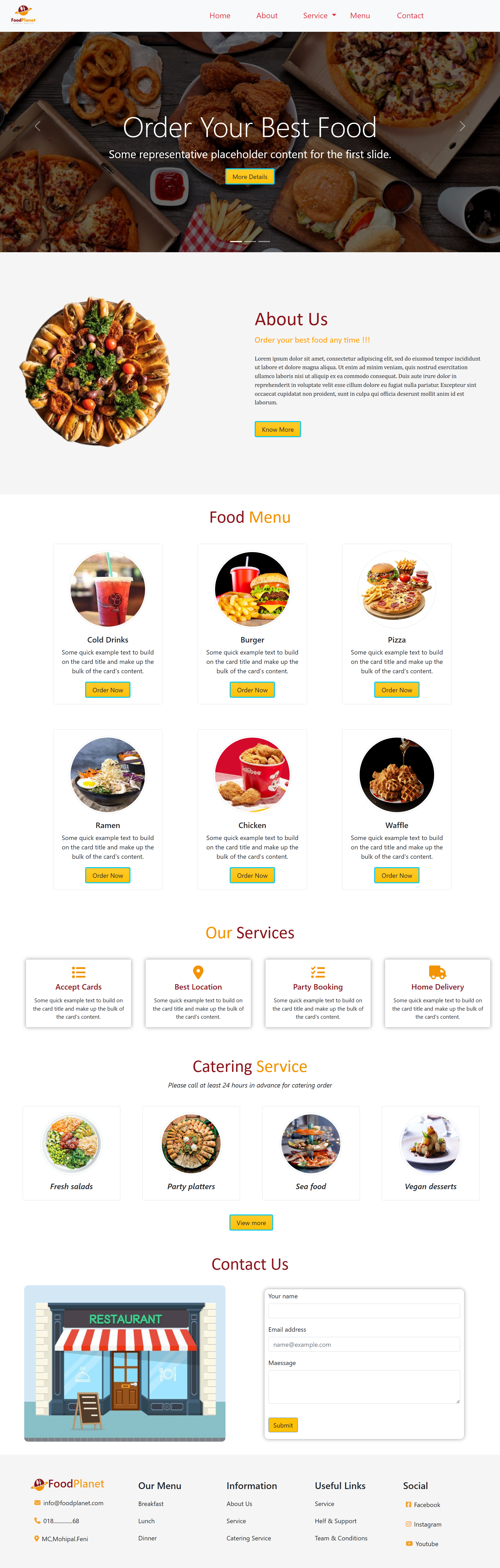Tap the Message text area

[364, 1387]
